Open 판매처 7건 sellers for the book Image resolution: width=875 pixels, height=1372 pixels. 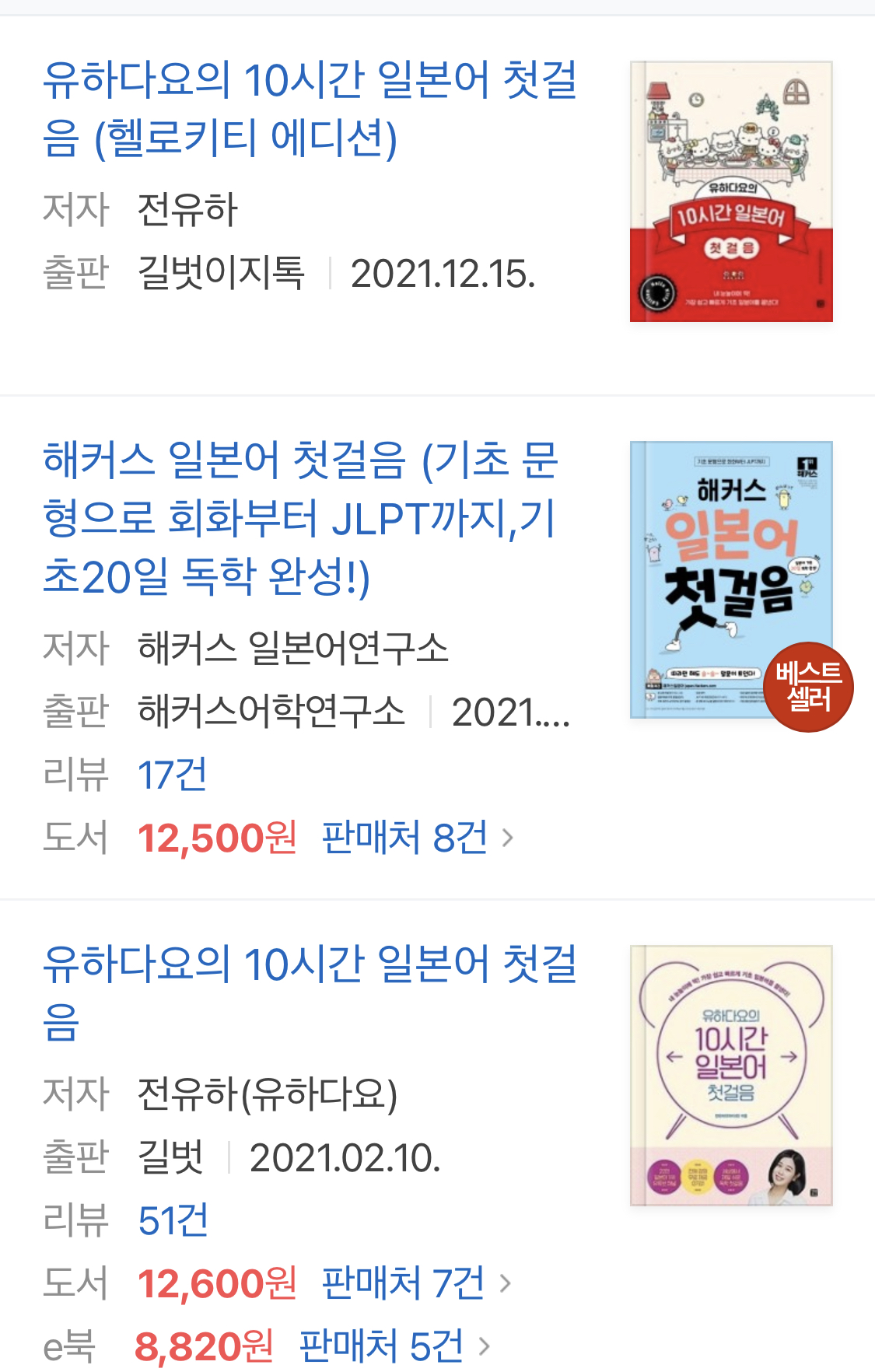click(415, 1283)
